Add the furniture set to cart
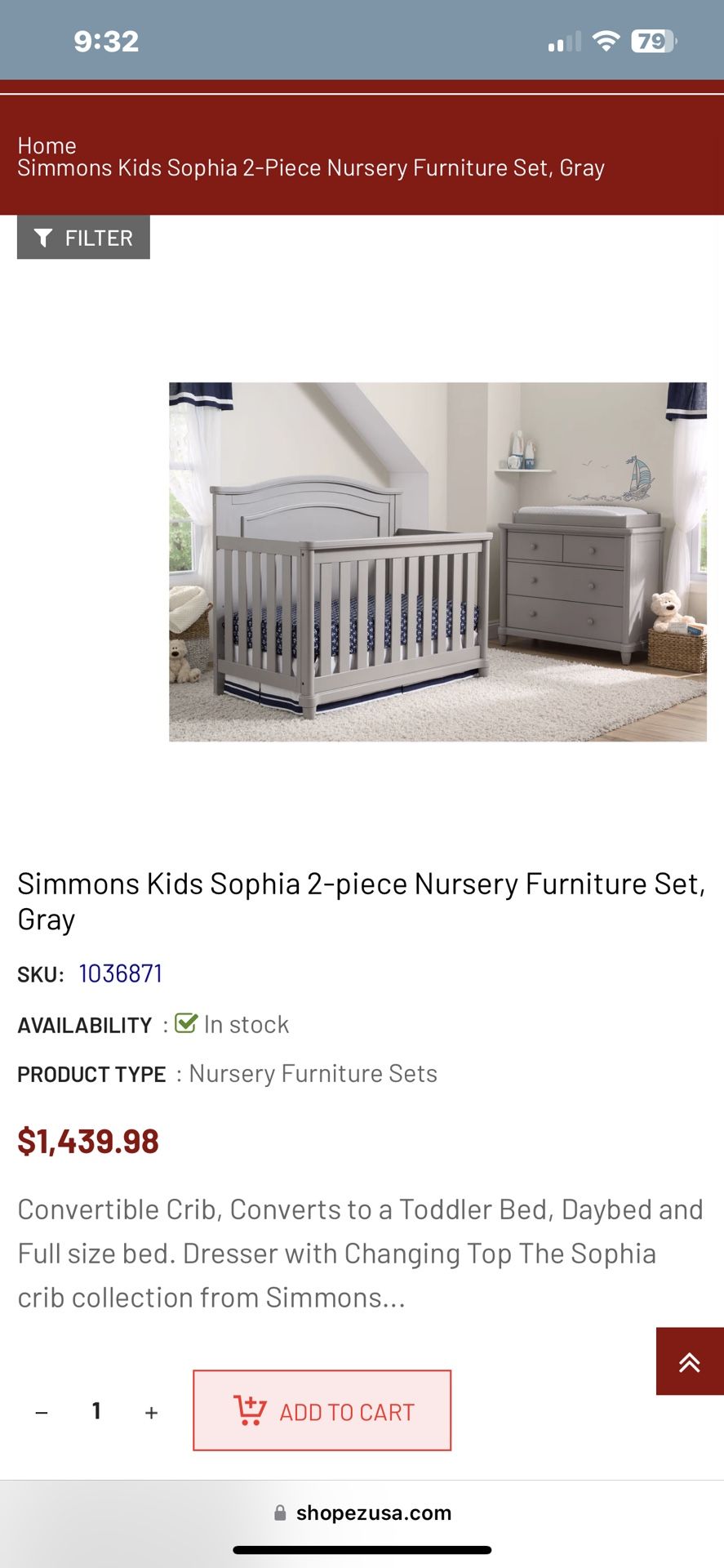This screenshot has width=724, height=1568. coord(322,1410)
